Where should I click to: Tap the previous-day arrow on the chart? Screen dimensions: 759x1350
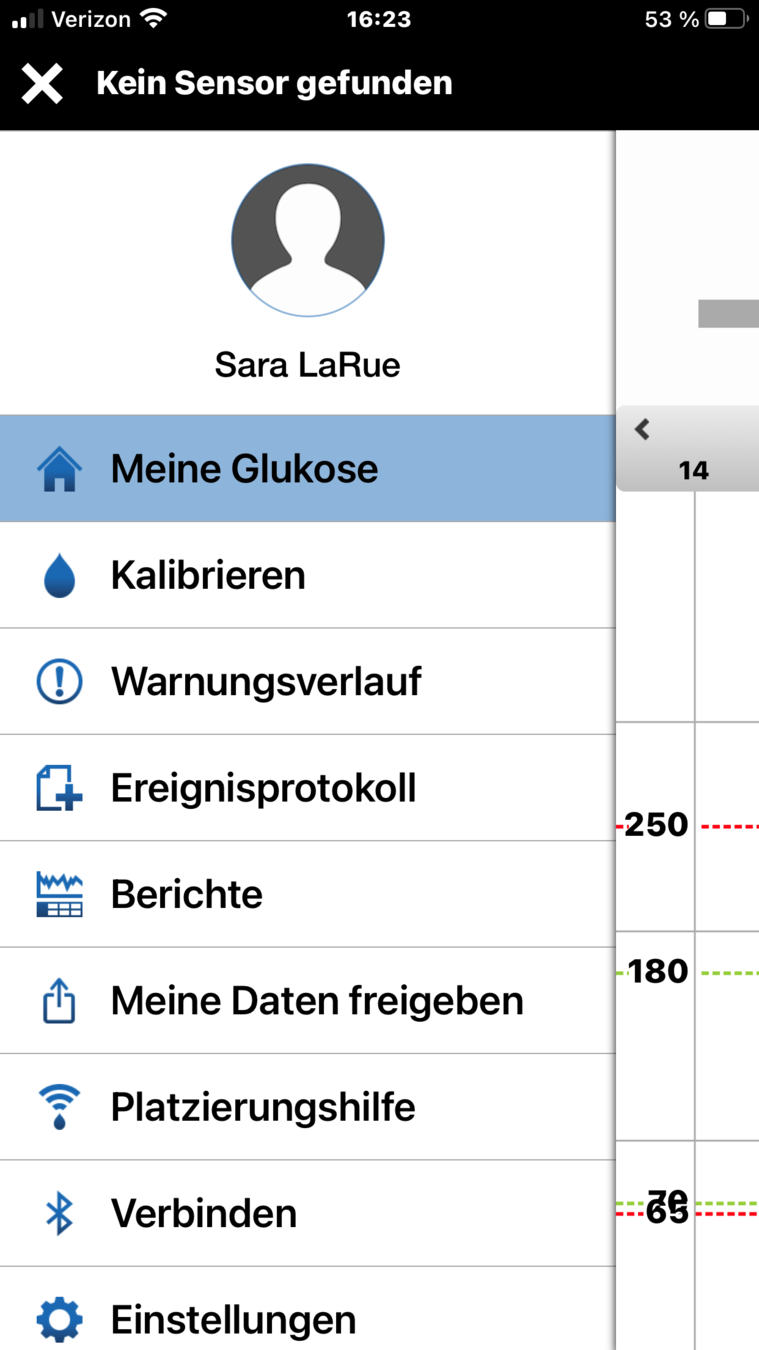643,430
